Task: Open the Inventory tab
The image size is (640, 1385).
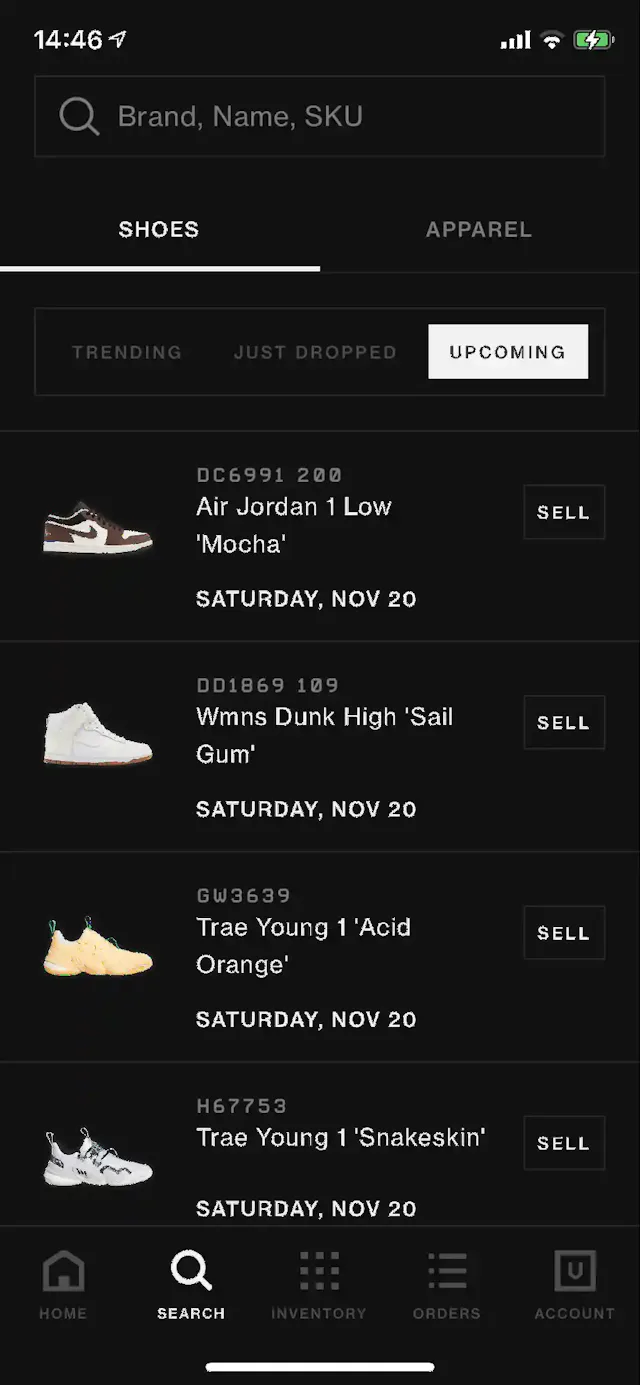Action: [319, 1285]
